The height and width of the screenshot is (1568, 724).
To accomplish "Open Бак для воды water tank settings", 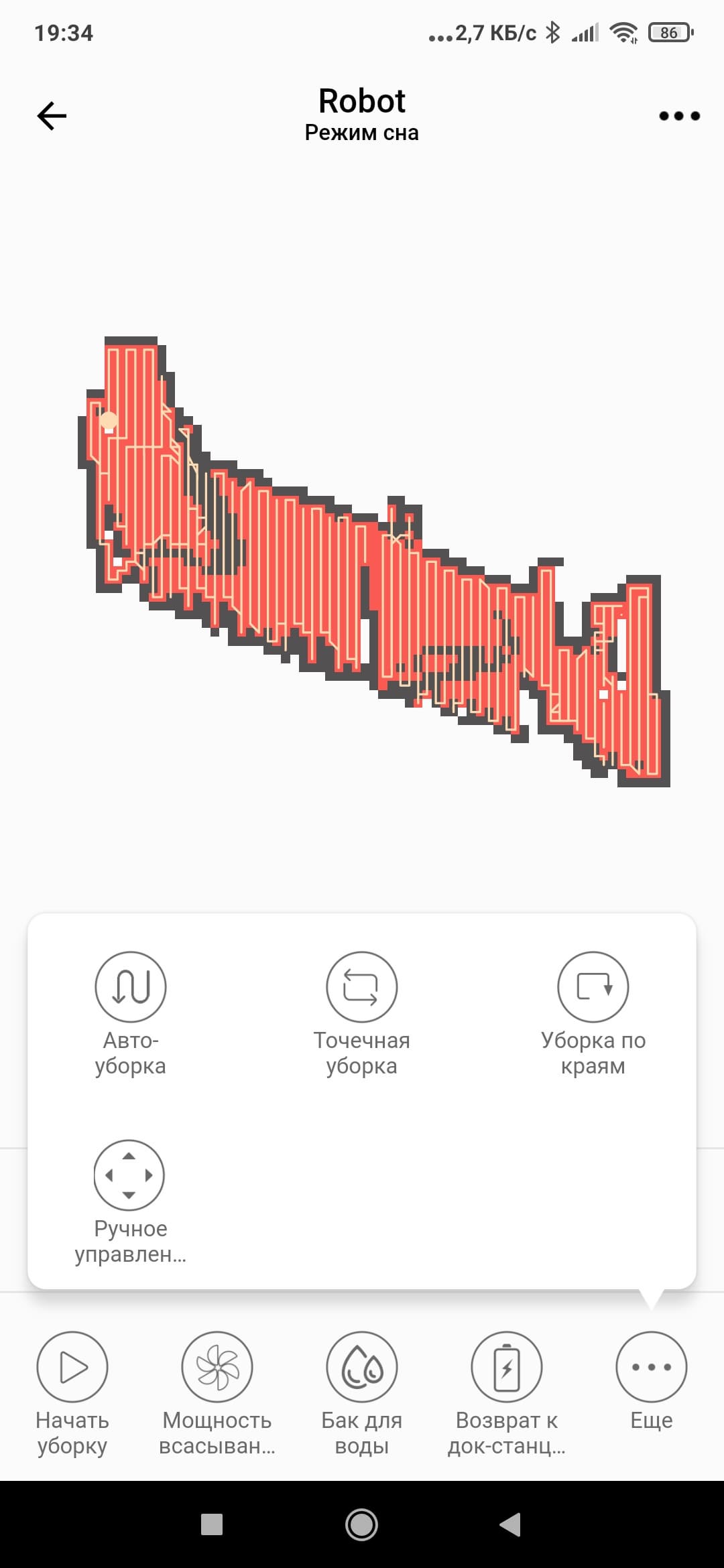I will click(x=362, y=1367).
